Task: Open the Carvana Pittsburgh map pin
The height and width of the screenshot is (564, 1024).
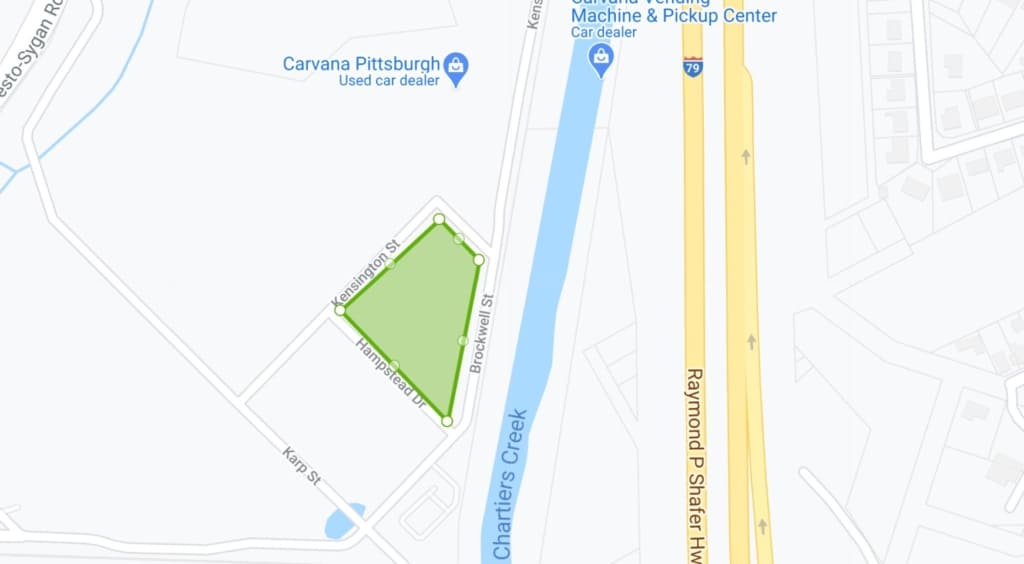Action: click(456, 67)
